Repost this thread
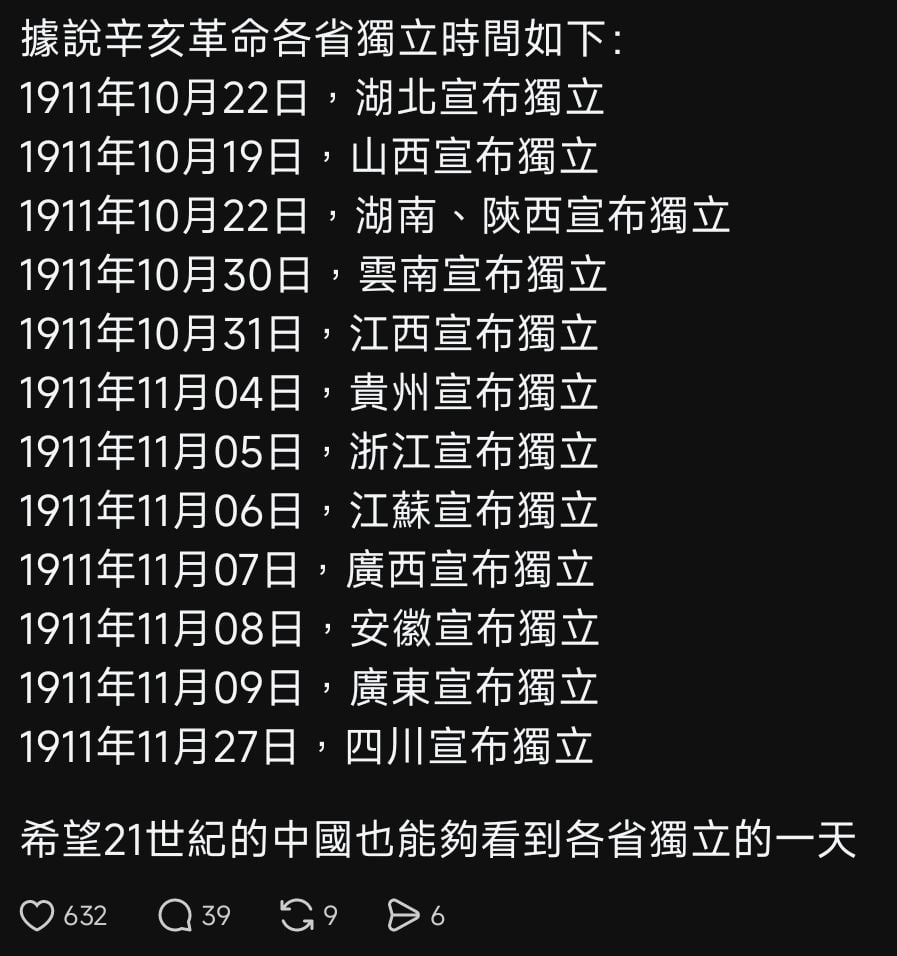The image size is (897, 956). pos(297,915)
